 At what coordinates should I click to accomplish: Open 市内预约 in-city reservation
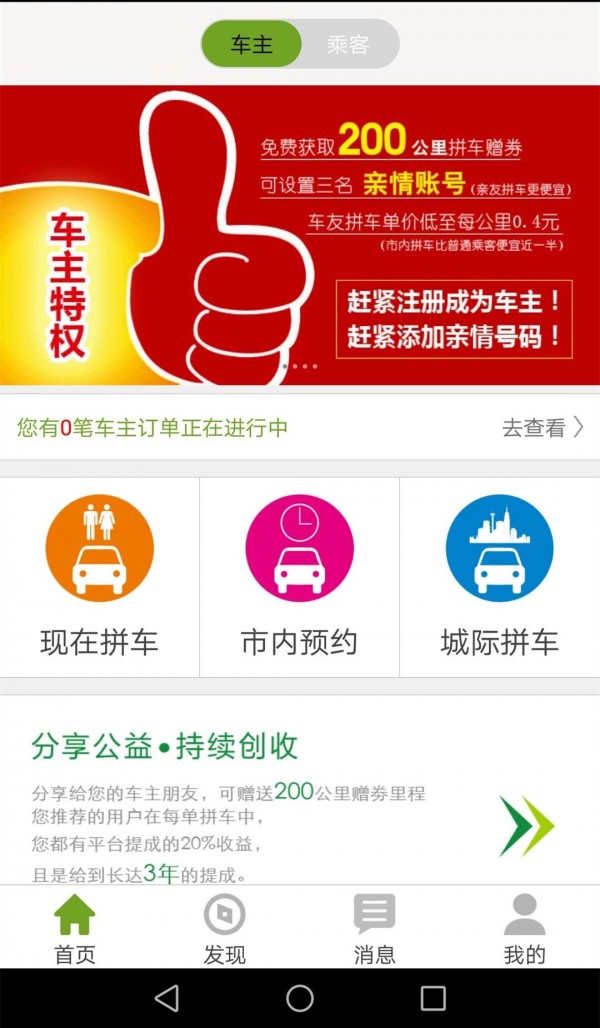point(299,577)
